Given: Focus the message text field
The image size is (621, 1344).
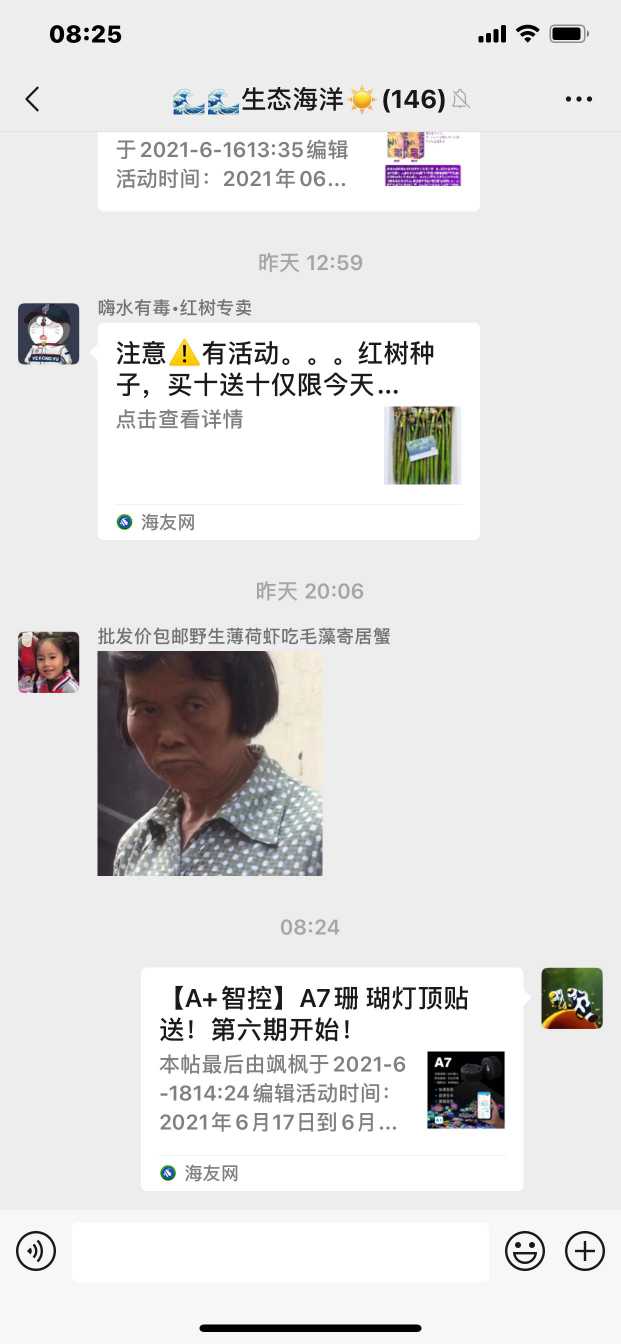Looking at the screenshot, I should coord(280,1251).
